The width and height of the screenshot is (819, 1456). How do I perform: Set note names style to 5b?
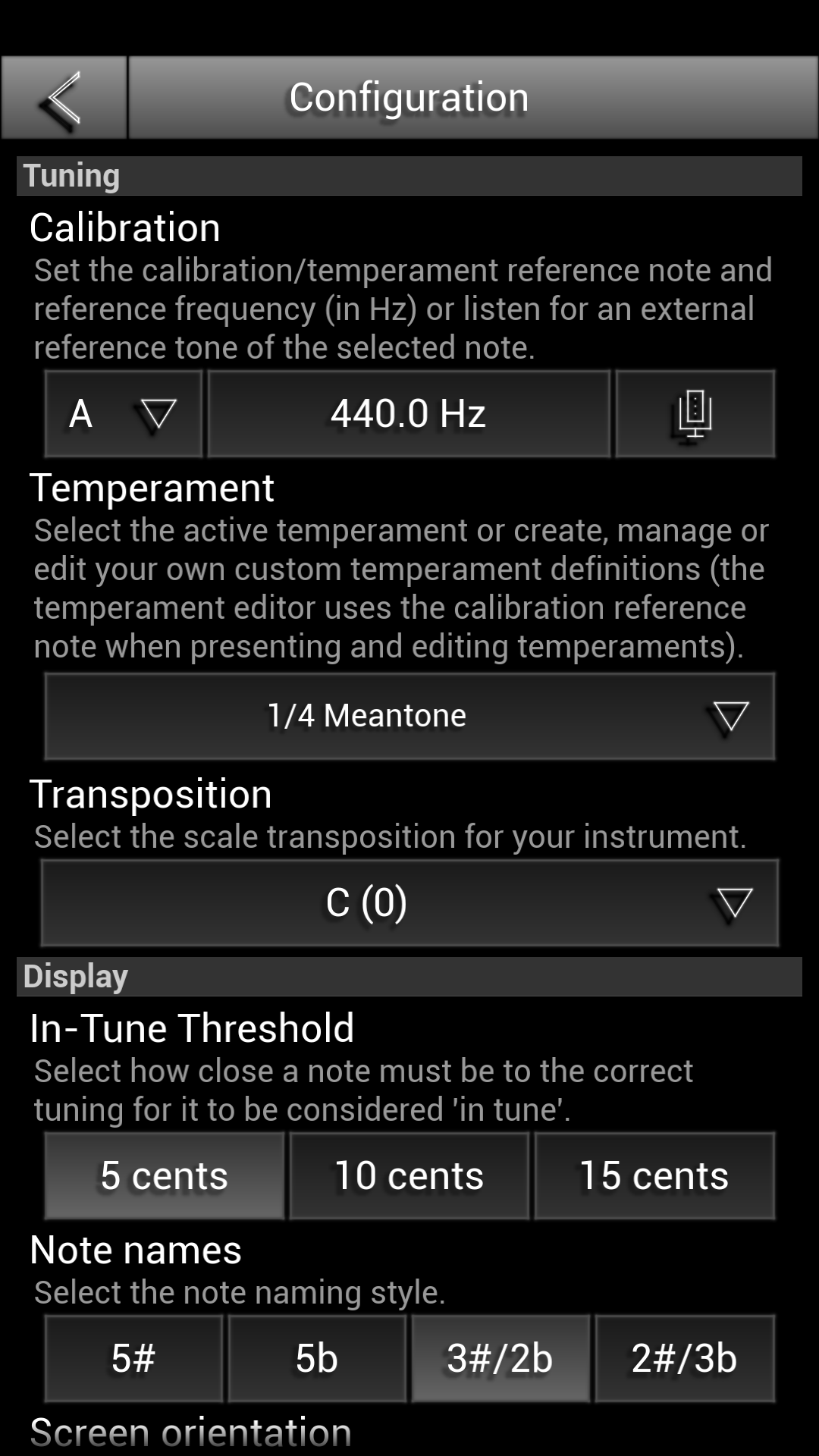click(317, 1358)
